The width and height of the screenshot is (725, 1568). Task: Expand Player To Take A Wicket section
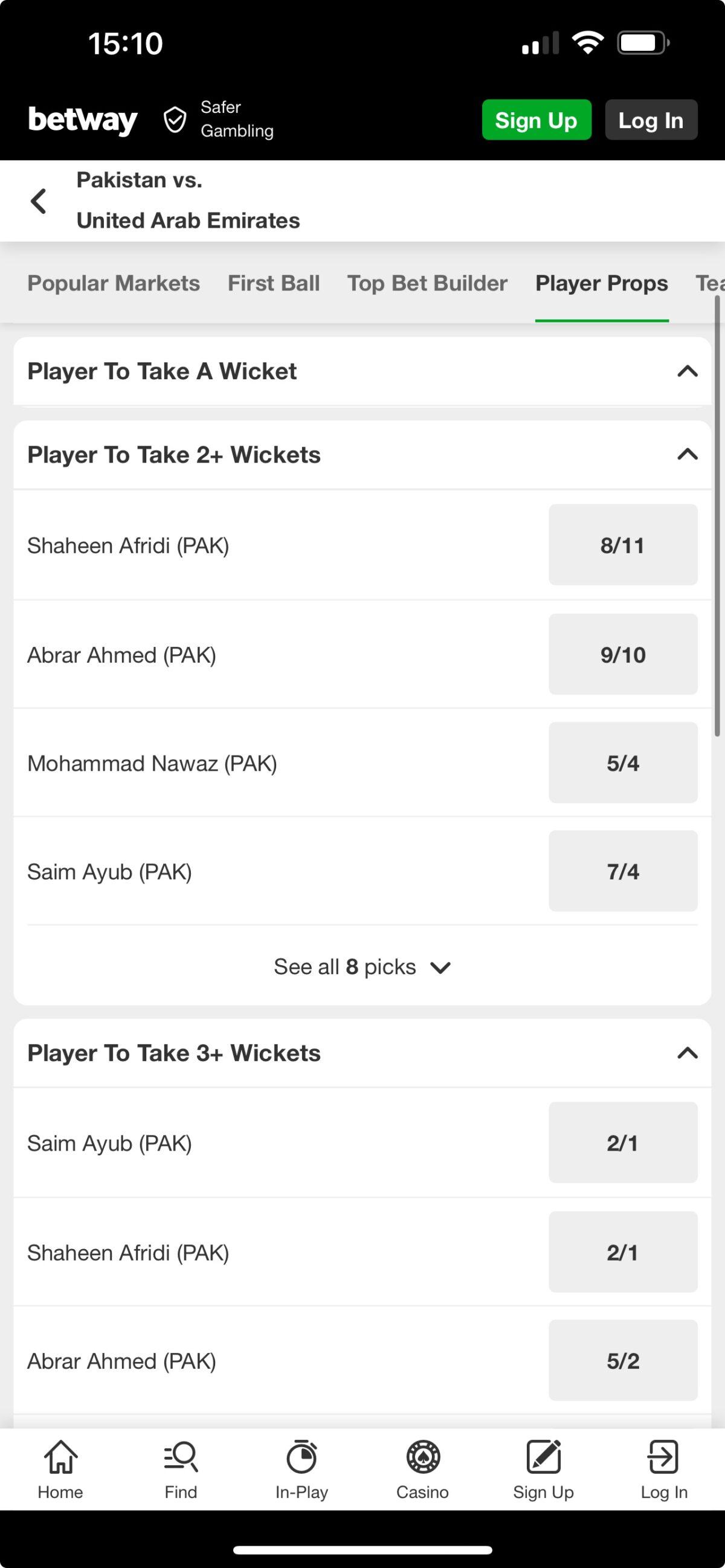coord(362,371)
